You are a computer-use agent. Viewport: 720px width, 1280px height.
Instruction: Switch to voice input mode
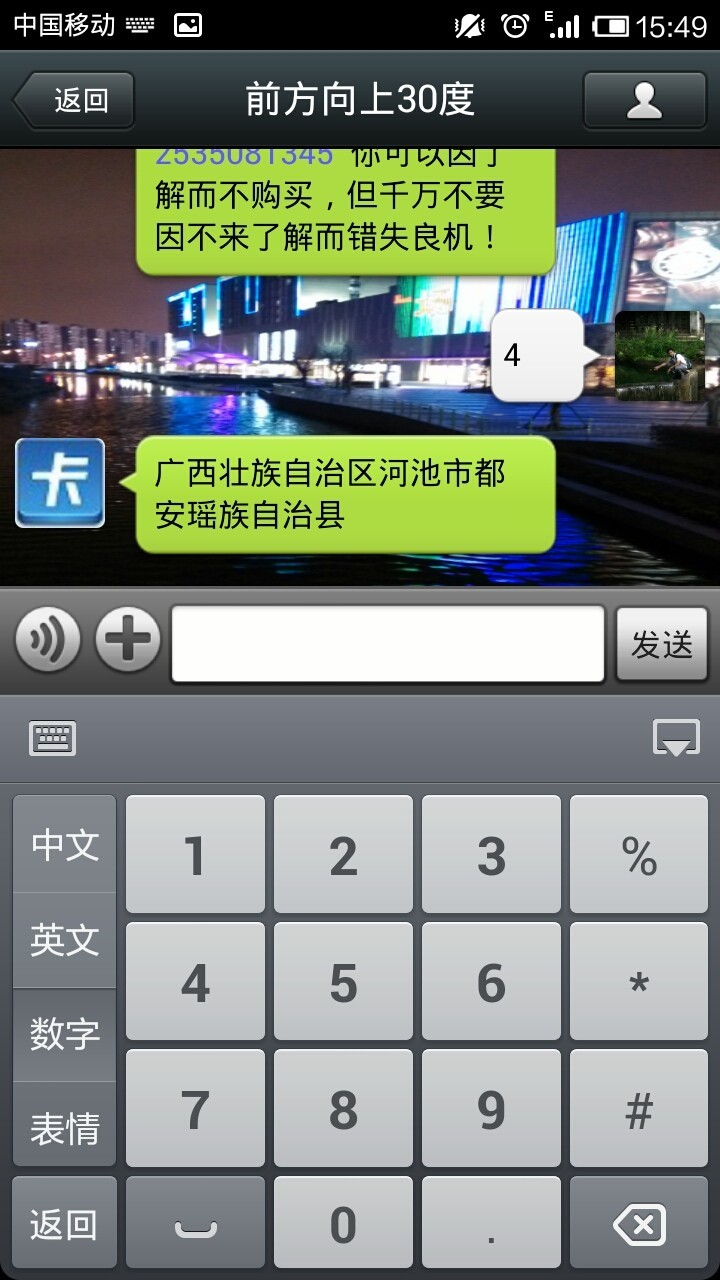pos(48,639)
